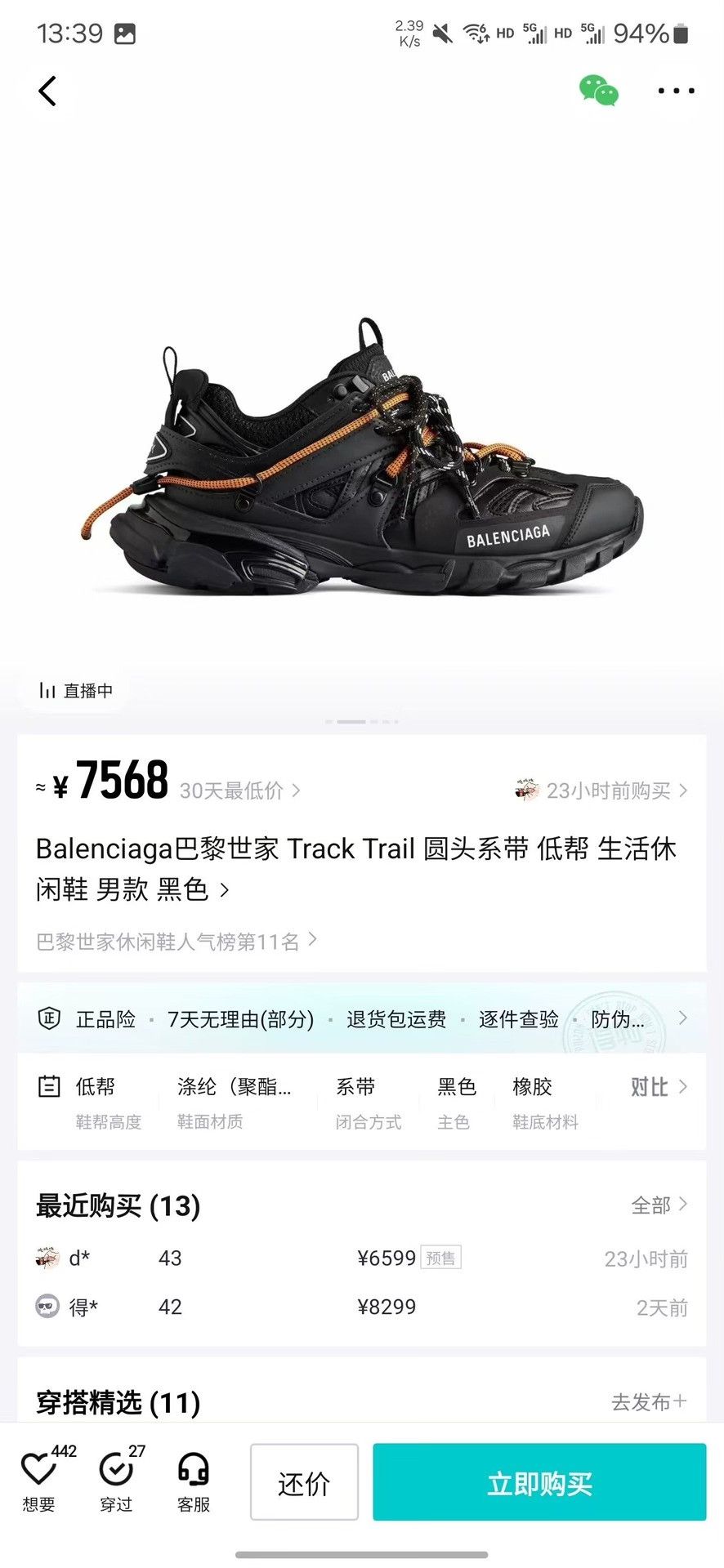
Task: Add the shoe to 想要 wishlist
Action: point(39,1481)
